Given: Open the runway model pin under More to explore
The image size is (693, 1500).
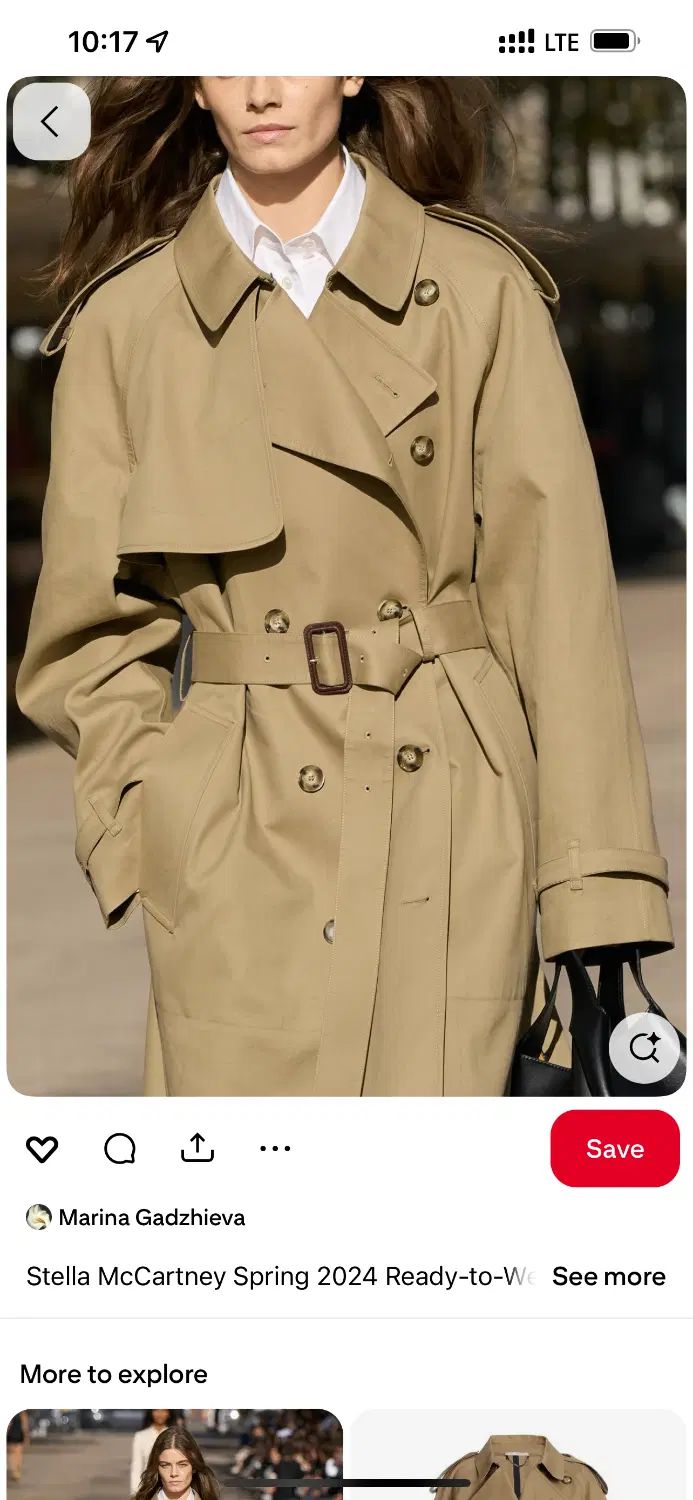Looking at the screenshot, I should coord(175,1455).
